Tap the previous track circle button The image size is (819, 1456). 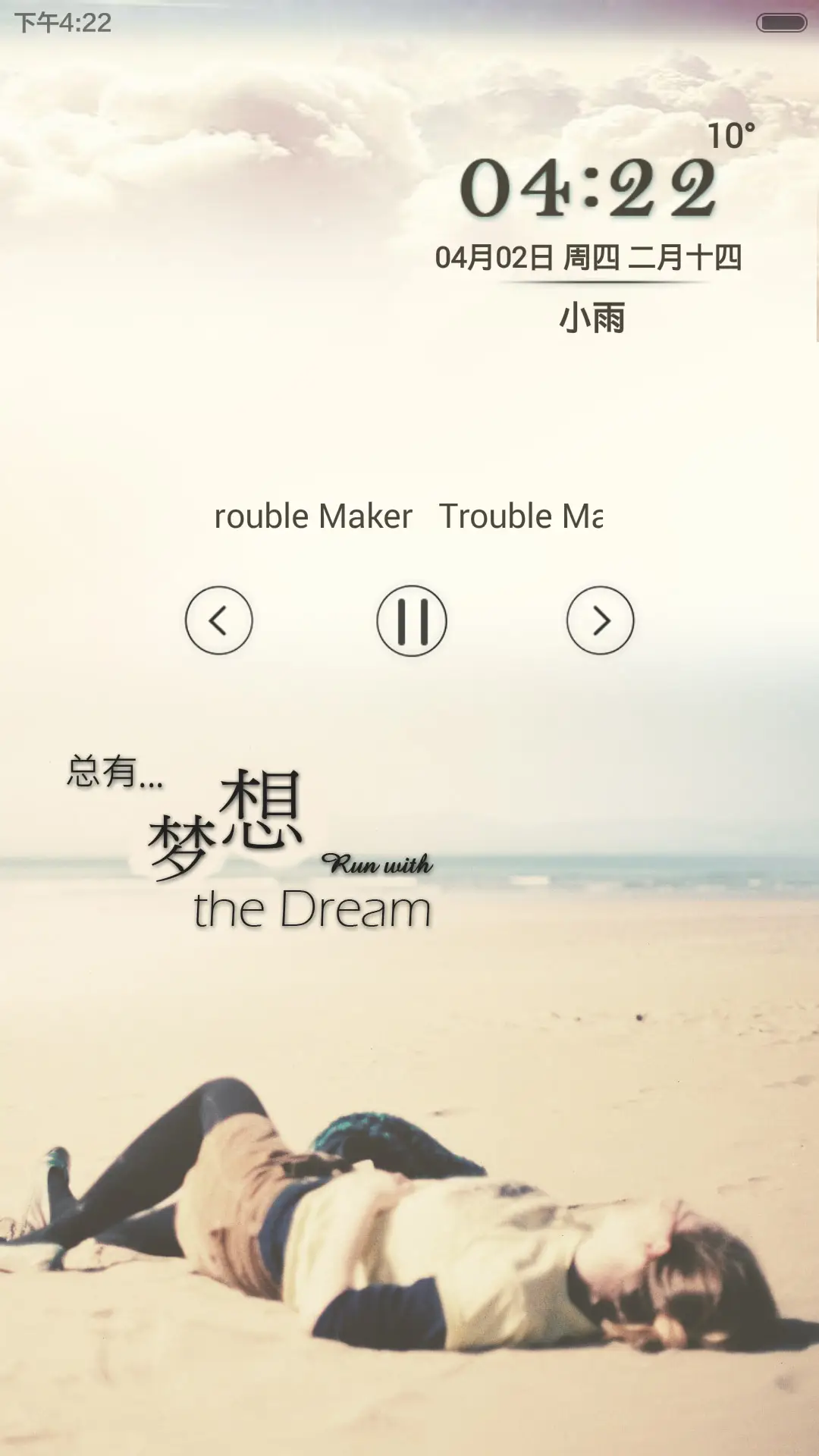point(218,620)
